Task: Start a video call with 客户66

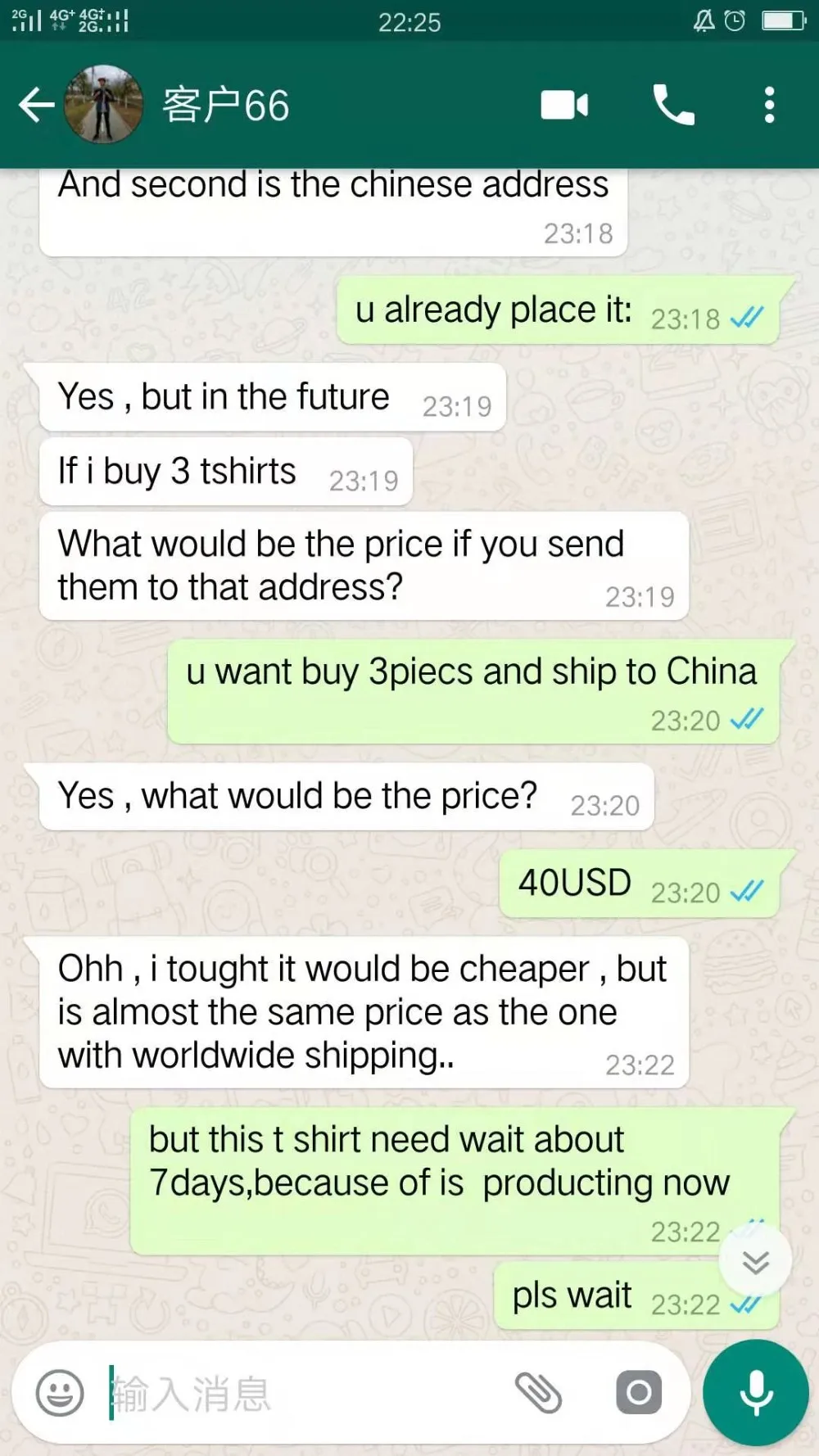Action: [563, 105]
